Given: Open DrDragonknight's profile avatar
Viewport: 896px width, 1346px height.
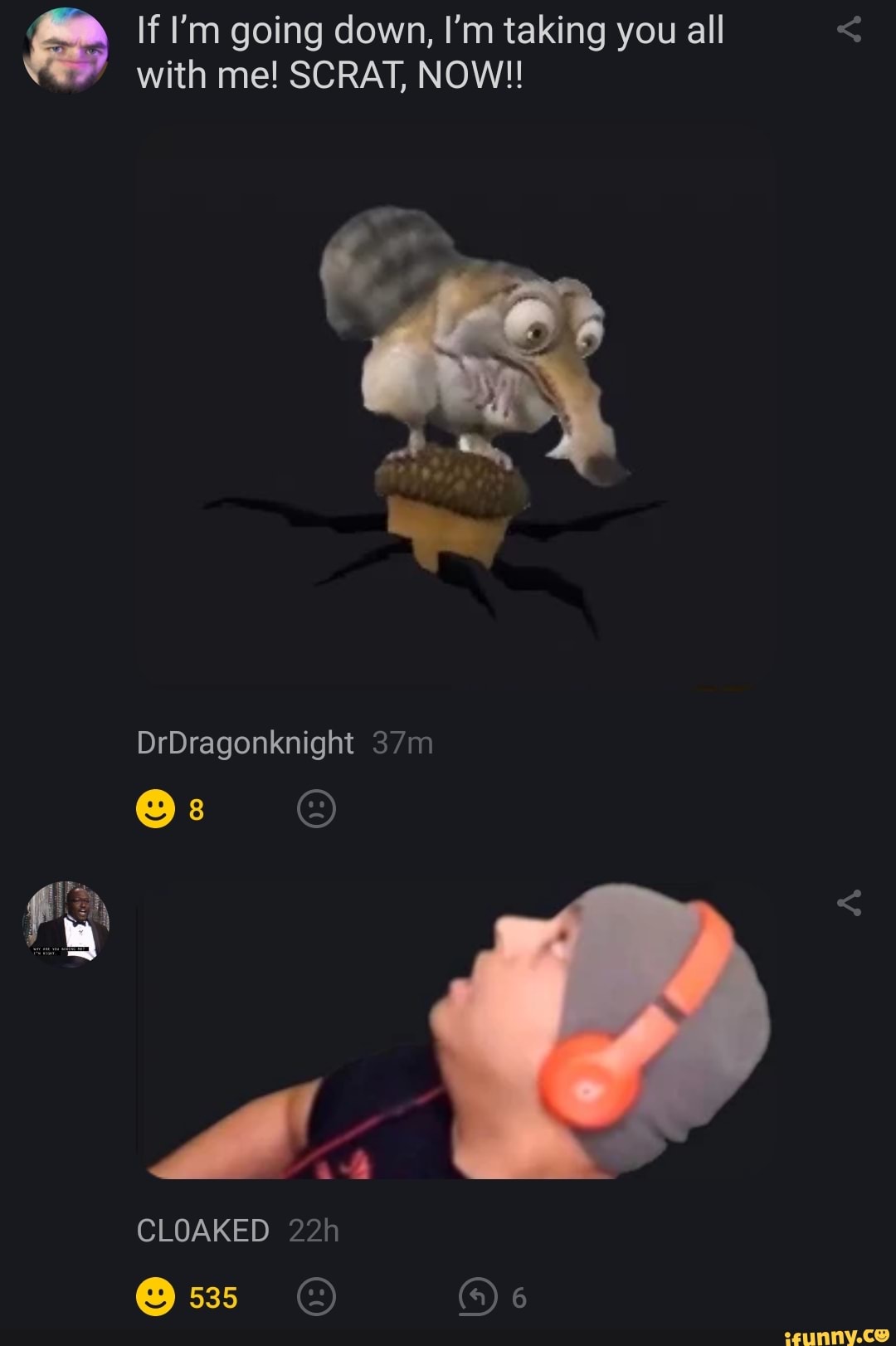Looking at the screenshot, I should click(x=66, y=51).
